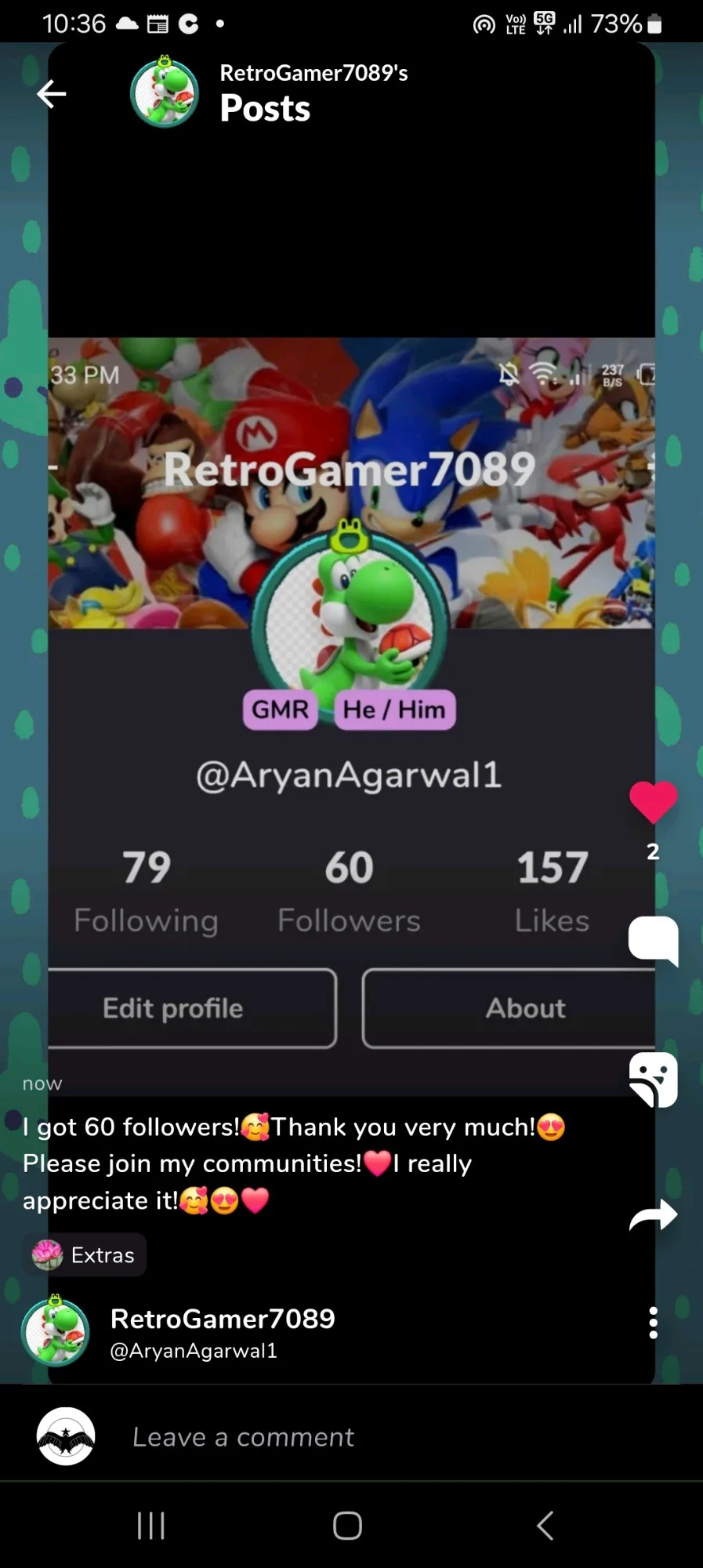Open recent apps from navigation bar
This screenshot has width=703, height=1568.
tap(150, 1526)
